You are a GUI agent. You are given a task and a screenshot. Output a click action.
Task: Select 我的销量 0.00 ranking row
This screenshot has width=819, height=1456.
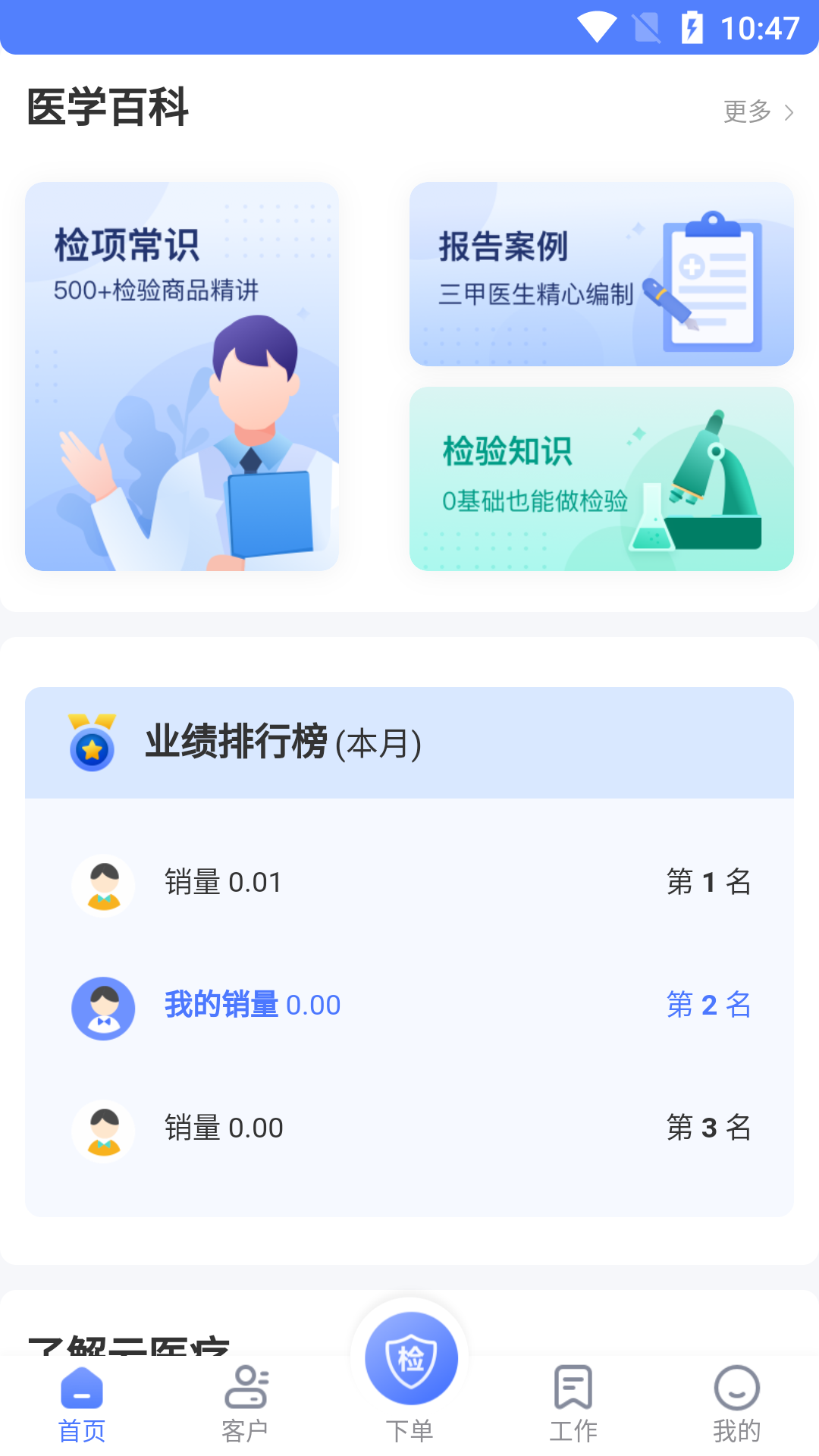click(x=250, y=1005)
